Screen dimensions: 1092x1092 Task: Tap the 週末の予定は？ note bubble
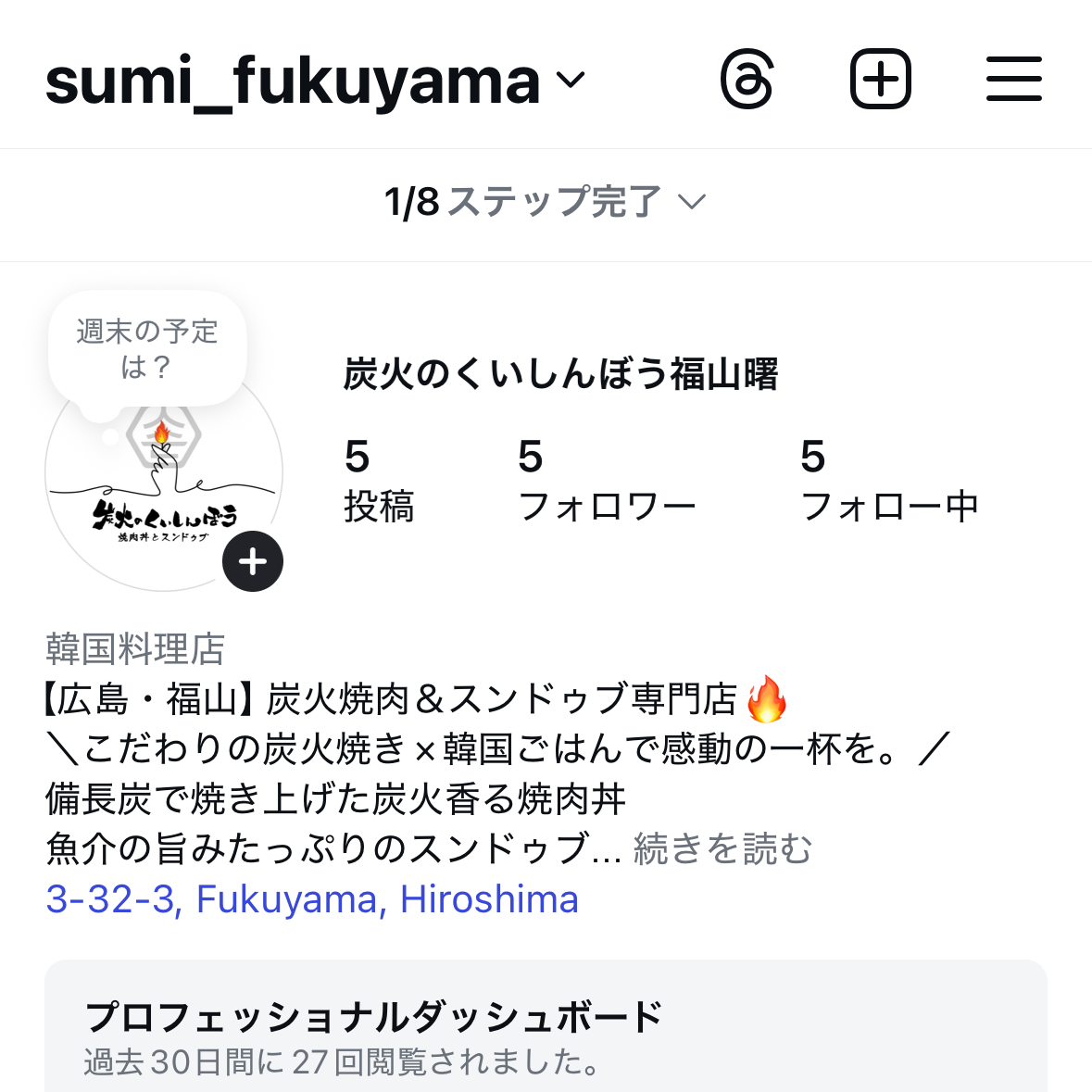pyautogui.click(x=147, y=350)
